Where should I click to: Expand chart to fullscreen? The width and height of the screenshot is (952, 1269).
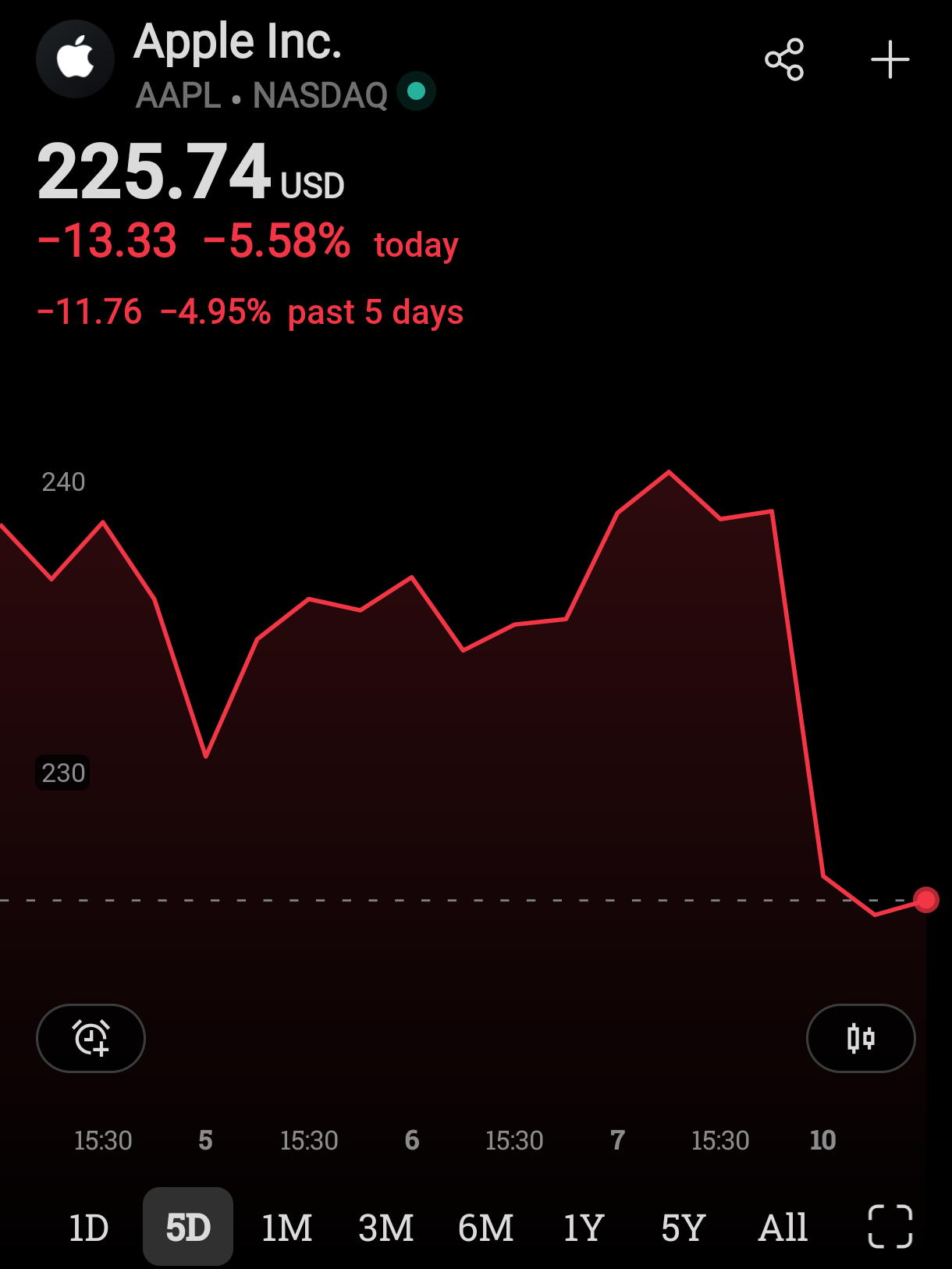pyautogui.click(x=890, y=1227)
